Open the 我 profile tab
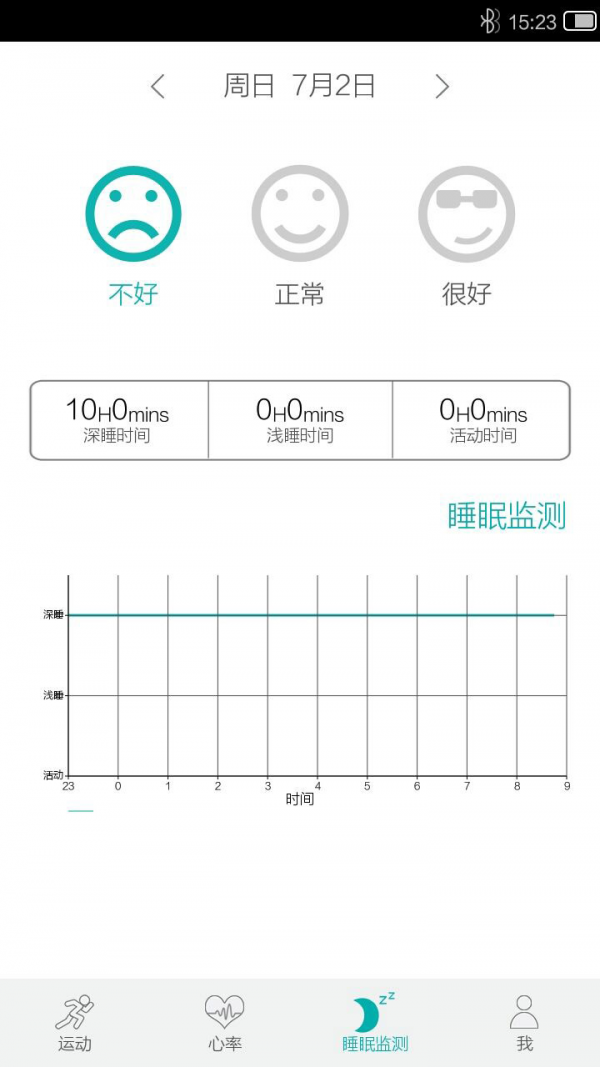 tap(524, 1023)
